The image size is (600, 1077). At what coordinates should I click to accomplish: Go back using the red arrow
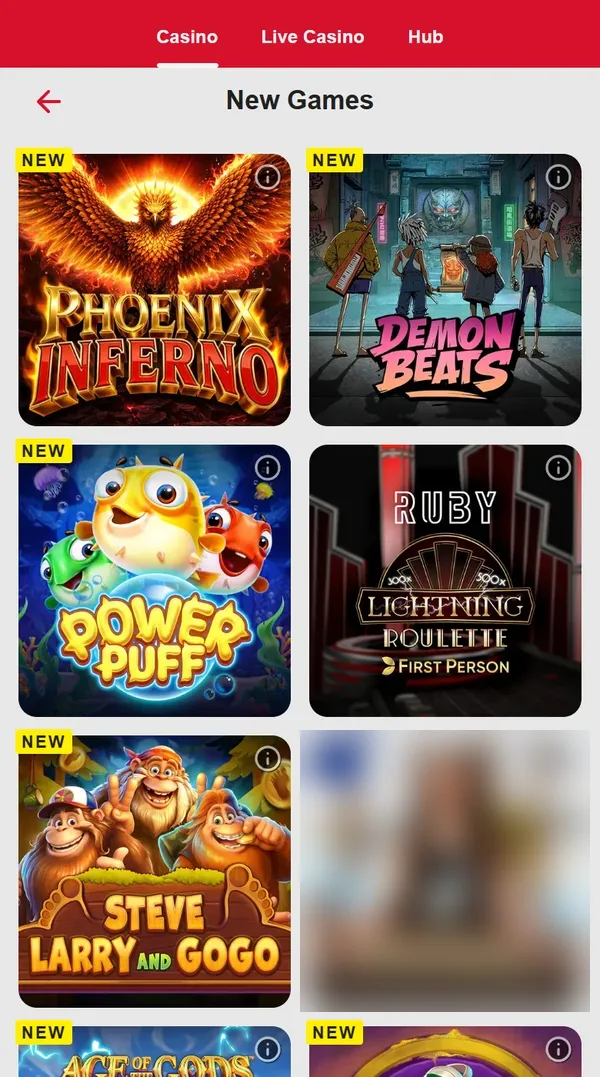click(49, 102)
